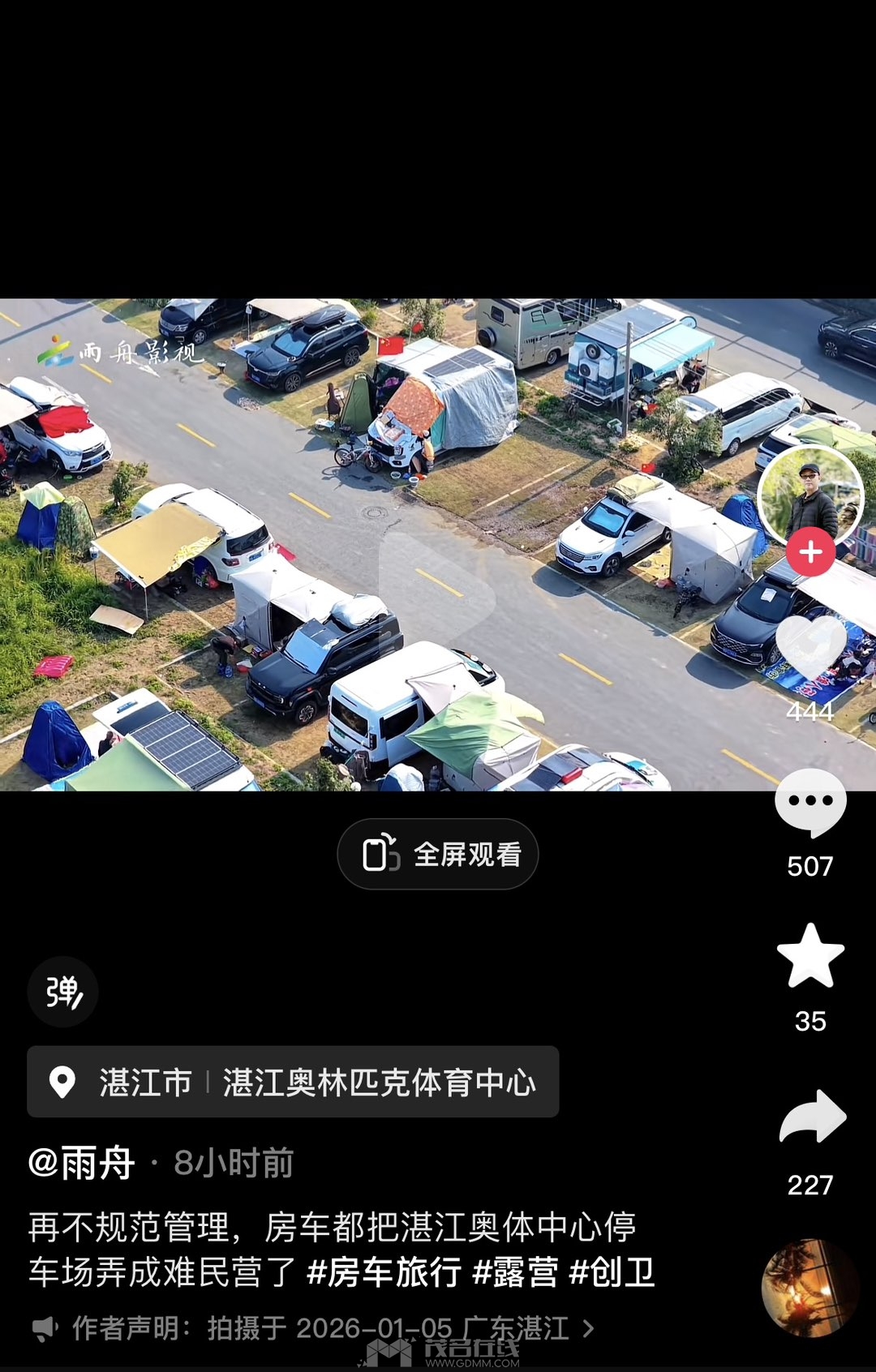Open the @雨舟 username
Image resolution: width=876 pixels, height=1372 pixels.
click(x=81, y=1164)
